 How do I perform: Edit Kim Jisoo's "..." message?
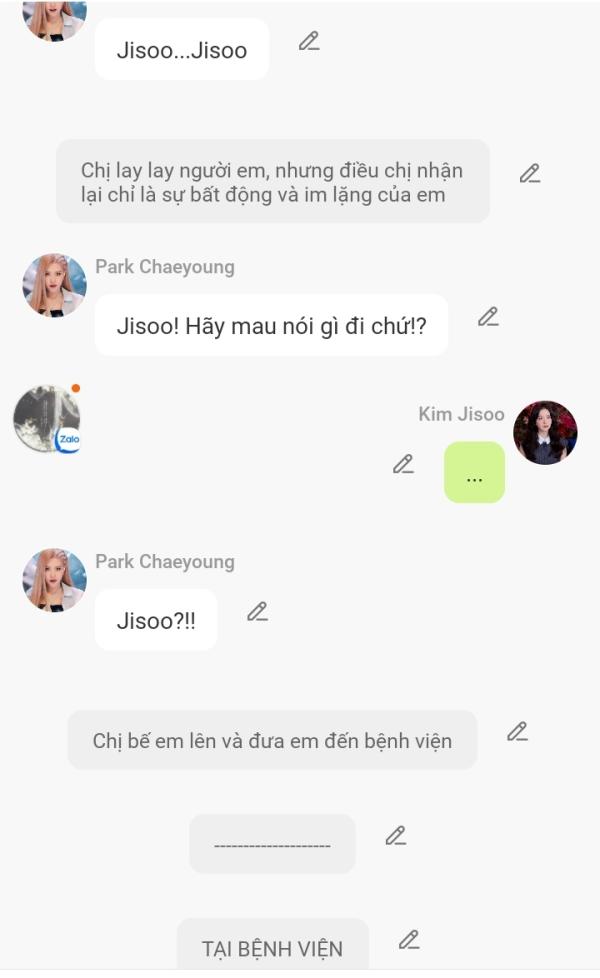coord(403,464)
